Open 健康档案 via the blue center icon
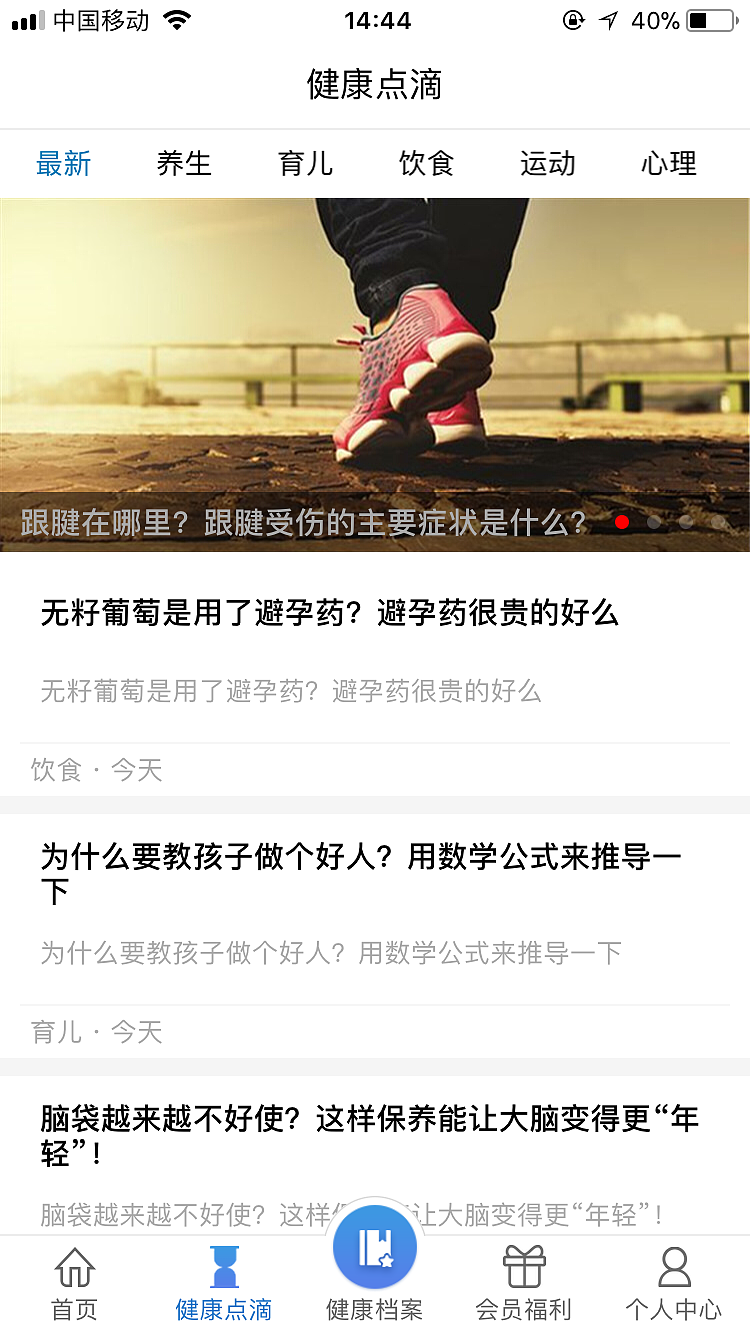 pos(375,1247)
